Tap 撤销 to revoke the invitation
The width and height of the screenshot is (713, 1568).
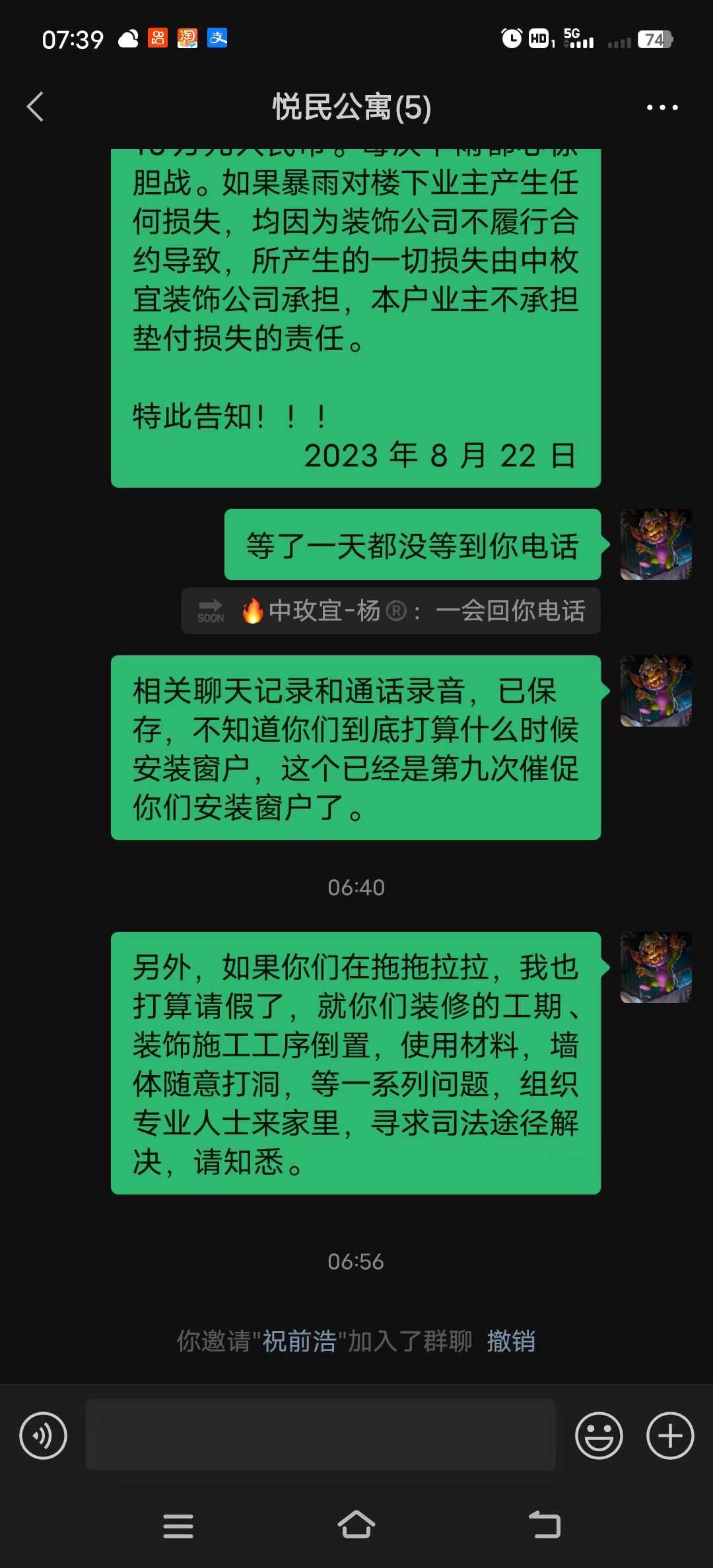coord(511,1341)
